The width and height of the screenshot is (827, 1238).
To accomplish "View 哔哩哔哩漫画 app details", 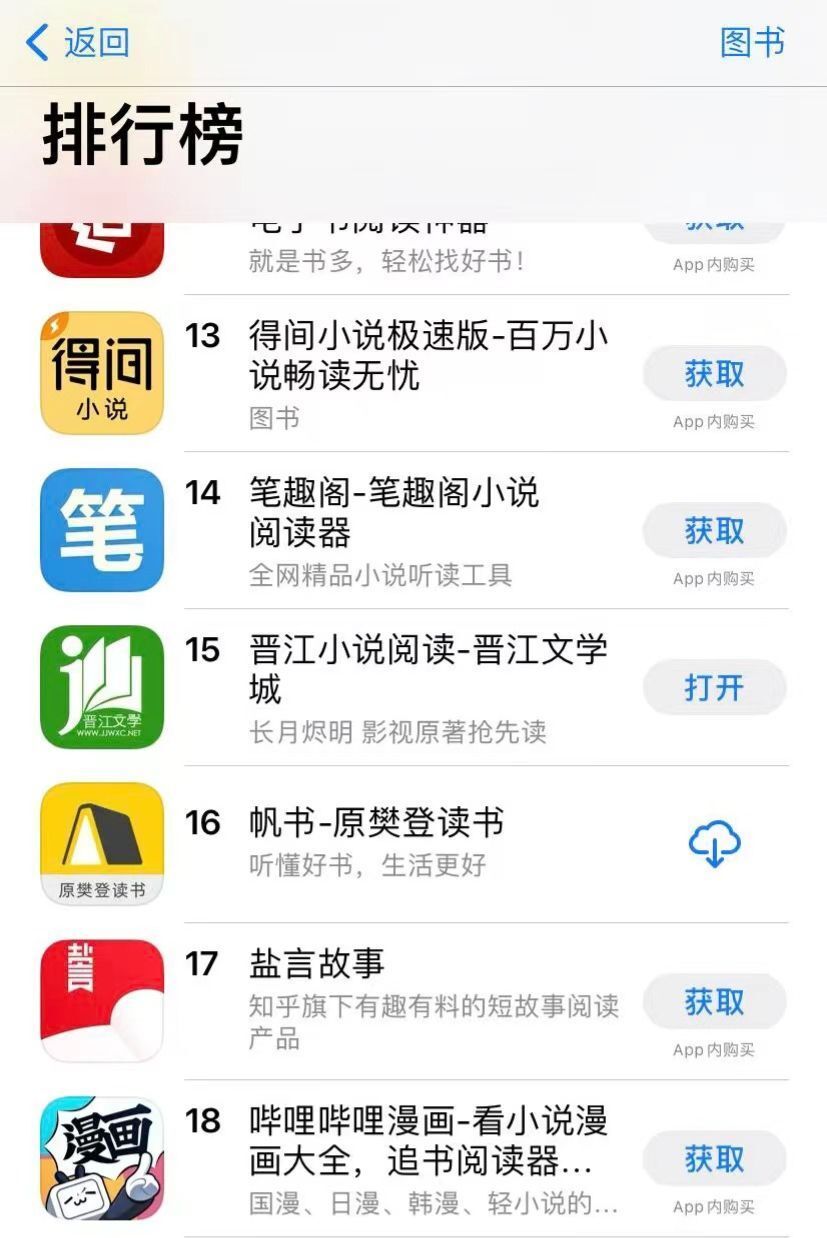I will coord(428,1140).
